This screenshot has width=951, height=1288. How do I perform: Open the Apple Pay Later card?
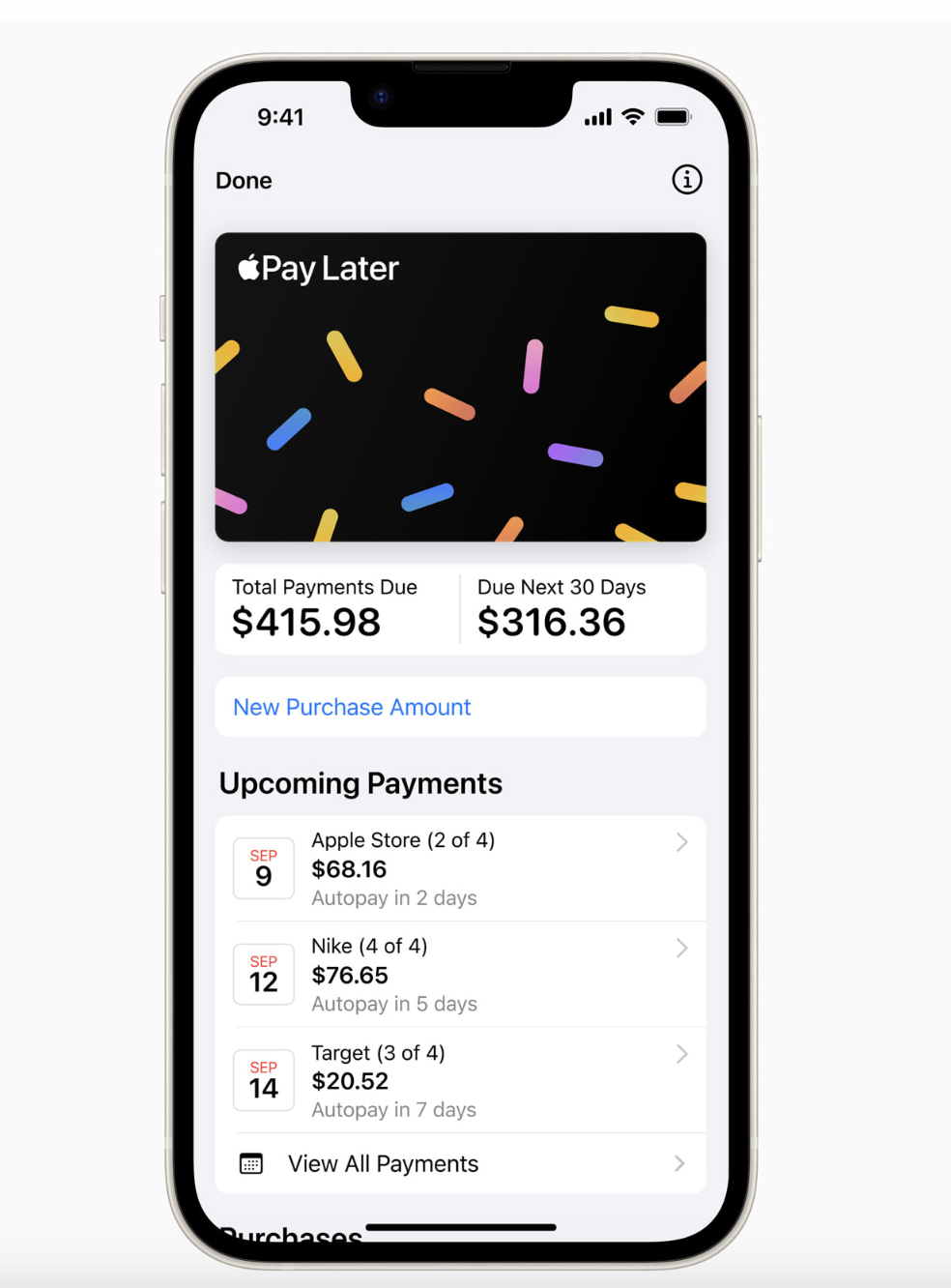(460, 387)
